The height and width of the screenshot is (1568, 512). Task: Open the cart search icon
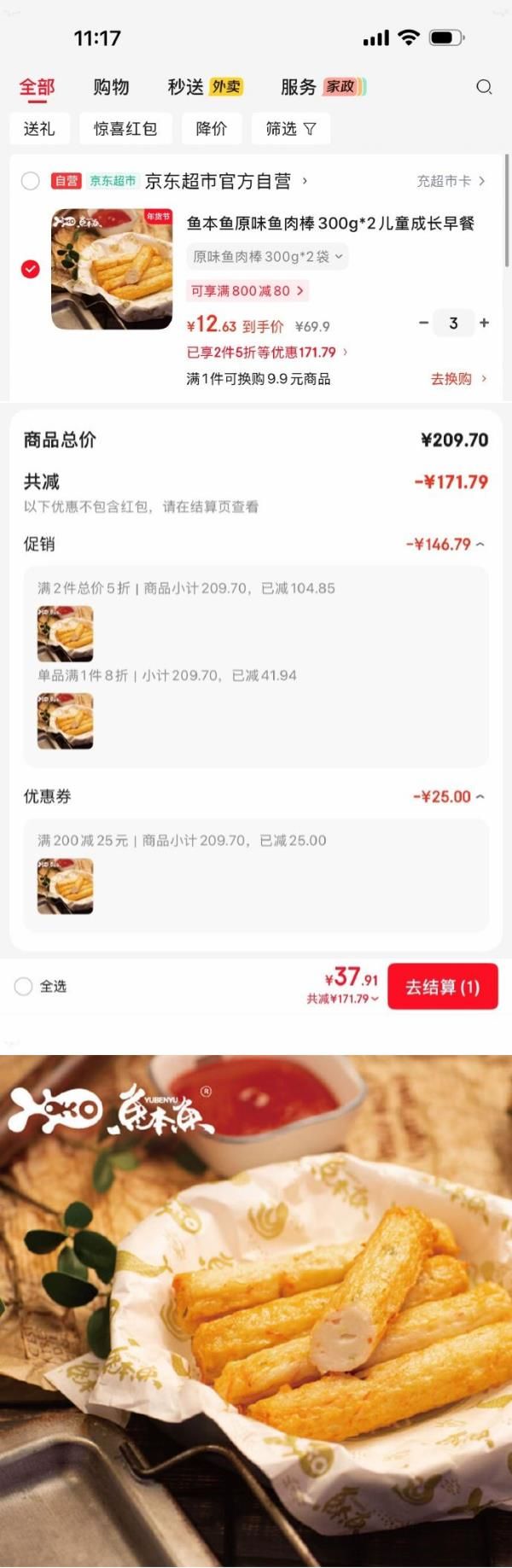484,87
